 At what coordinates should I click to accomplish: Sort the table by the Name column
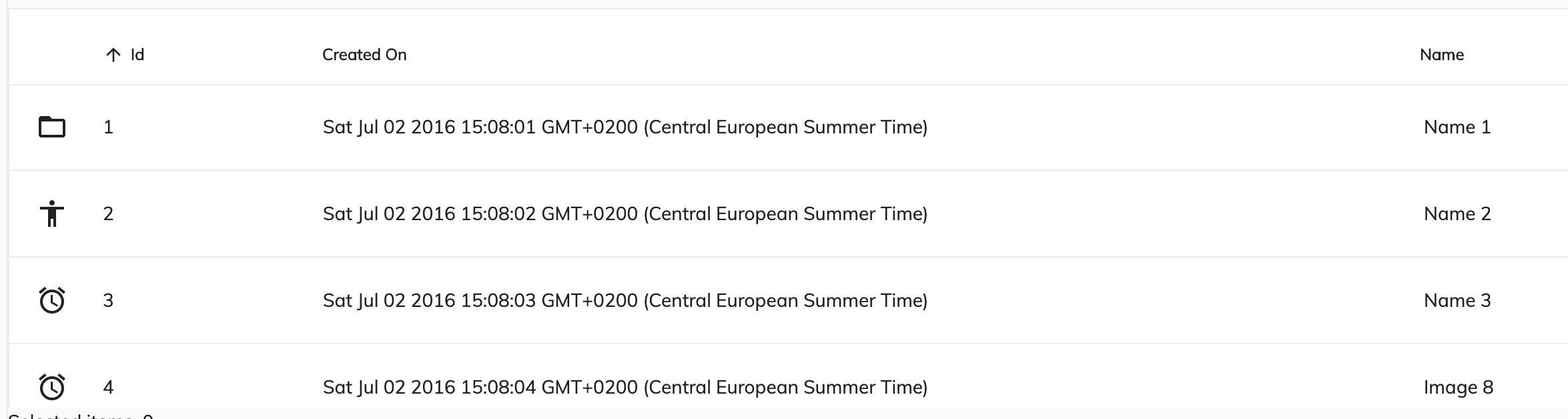pyautogui.click(x=1441, y=55)
